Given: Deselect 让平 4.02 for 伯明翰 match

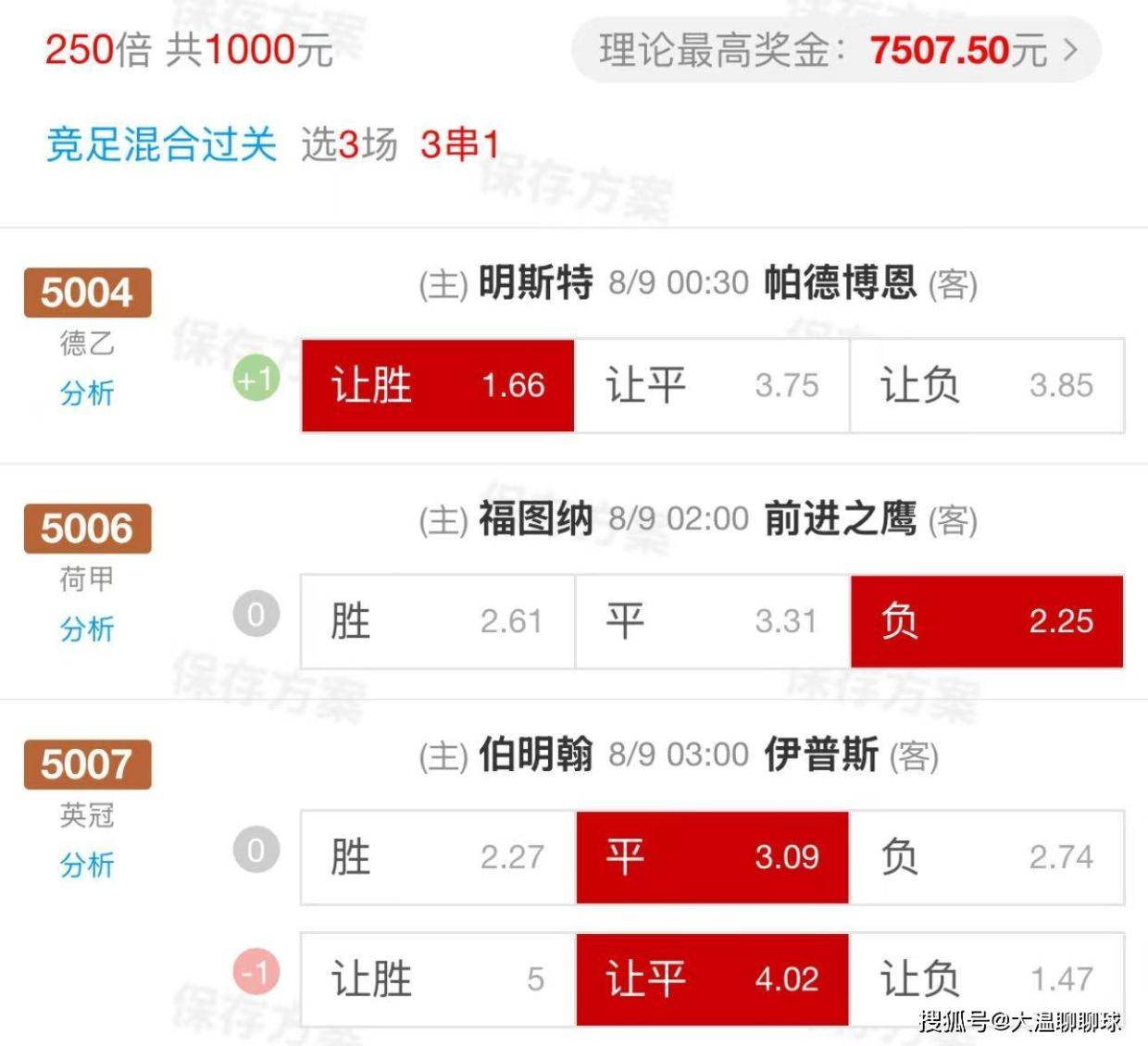Looking at the screenshot, I should pos(712,978).
